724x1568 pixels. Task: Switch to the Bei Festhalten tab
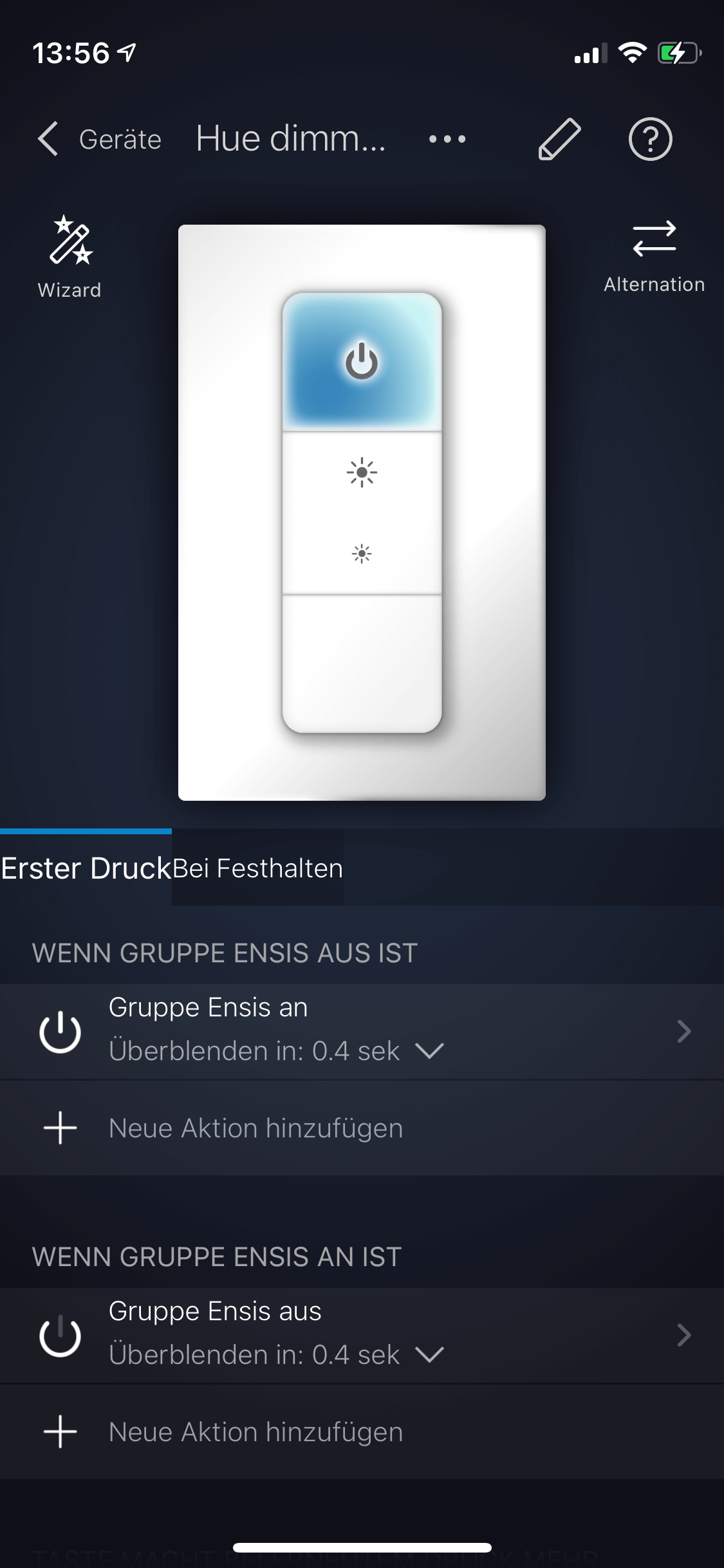click(257, 868)
